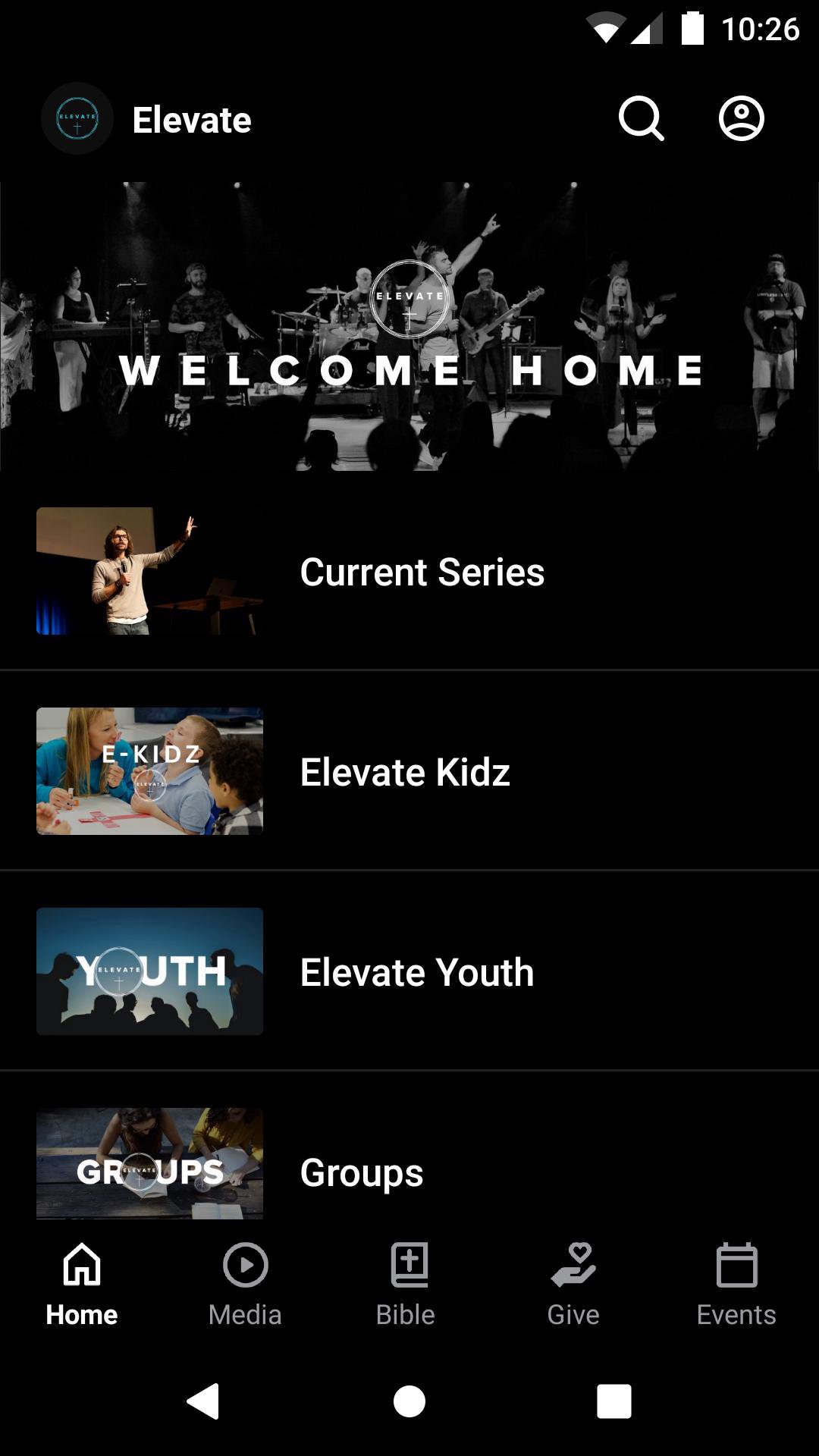Open the Give tab
The width and height of the screenshot is (819, 1456).
(x=573, y=1282)
